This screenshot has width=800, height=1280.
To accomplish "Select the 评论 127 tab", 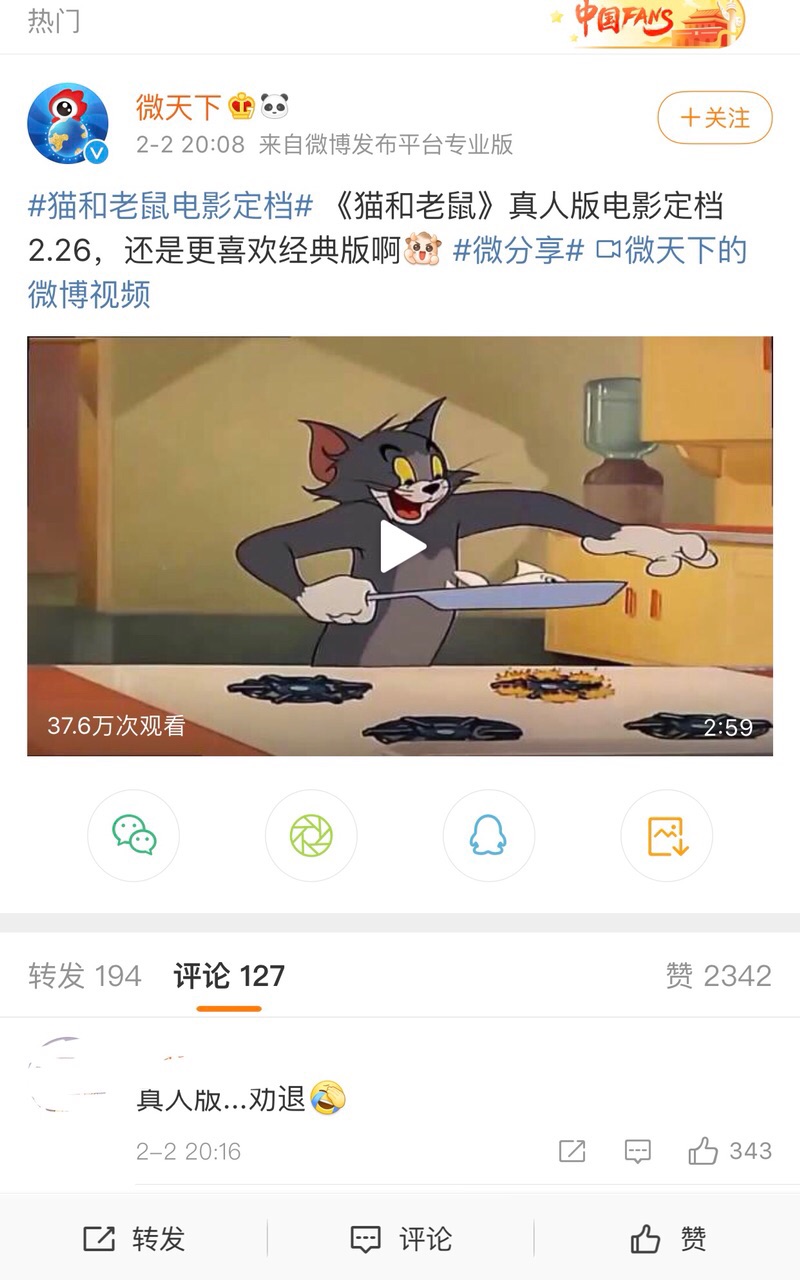I will point(229,976).
